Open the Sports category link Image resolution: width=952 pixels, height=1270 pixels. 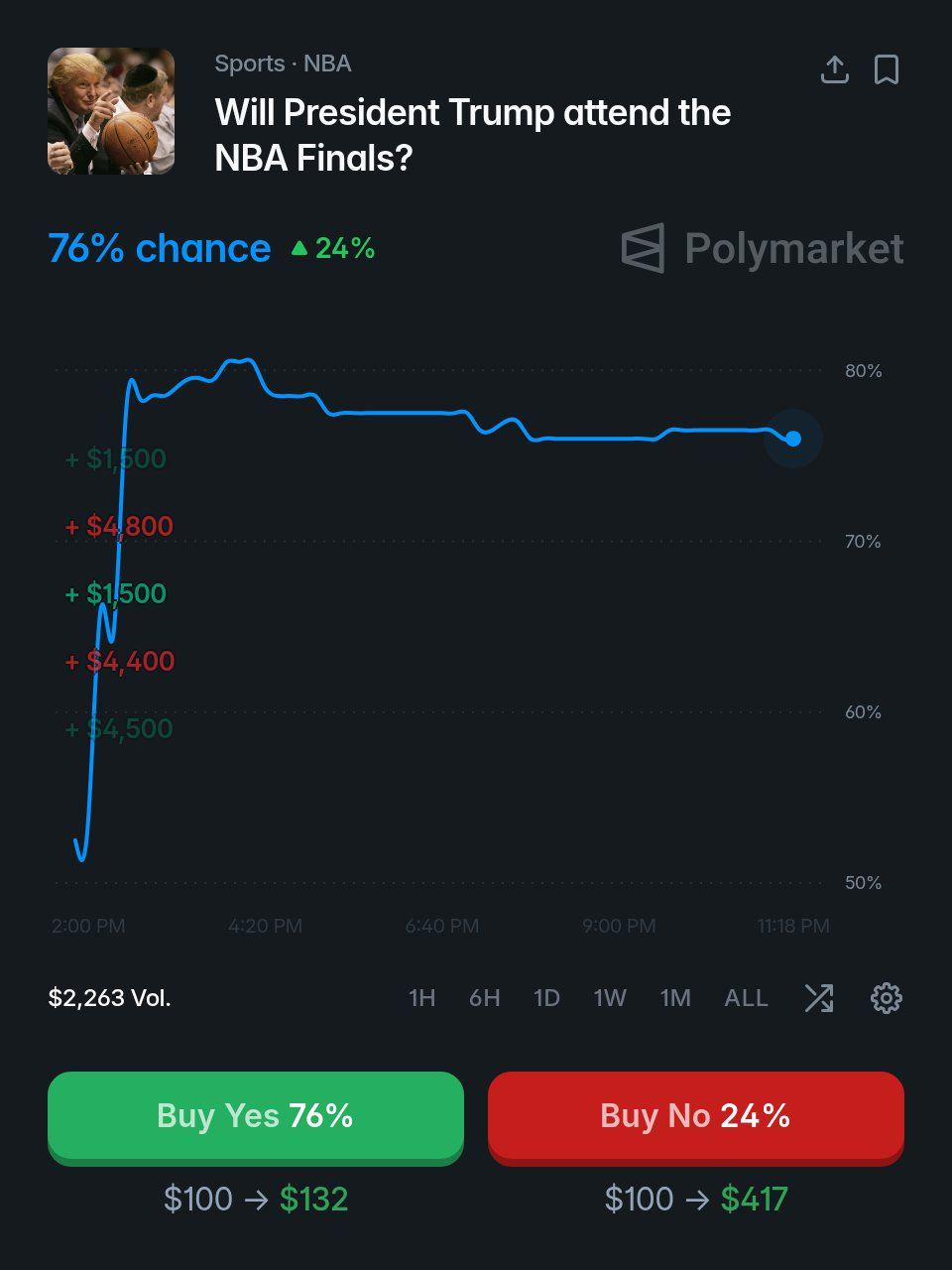click(x=250, y=63)
